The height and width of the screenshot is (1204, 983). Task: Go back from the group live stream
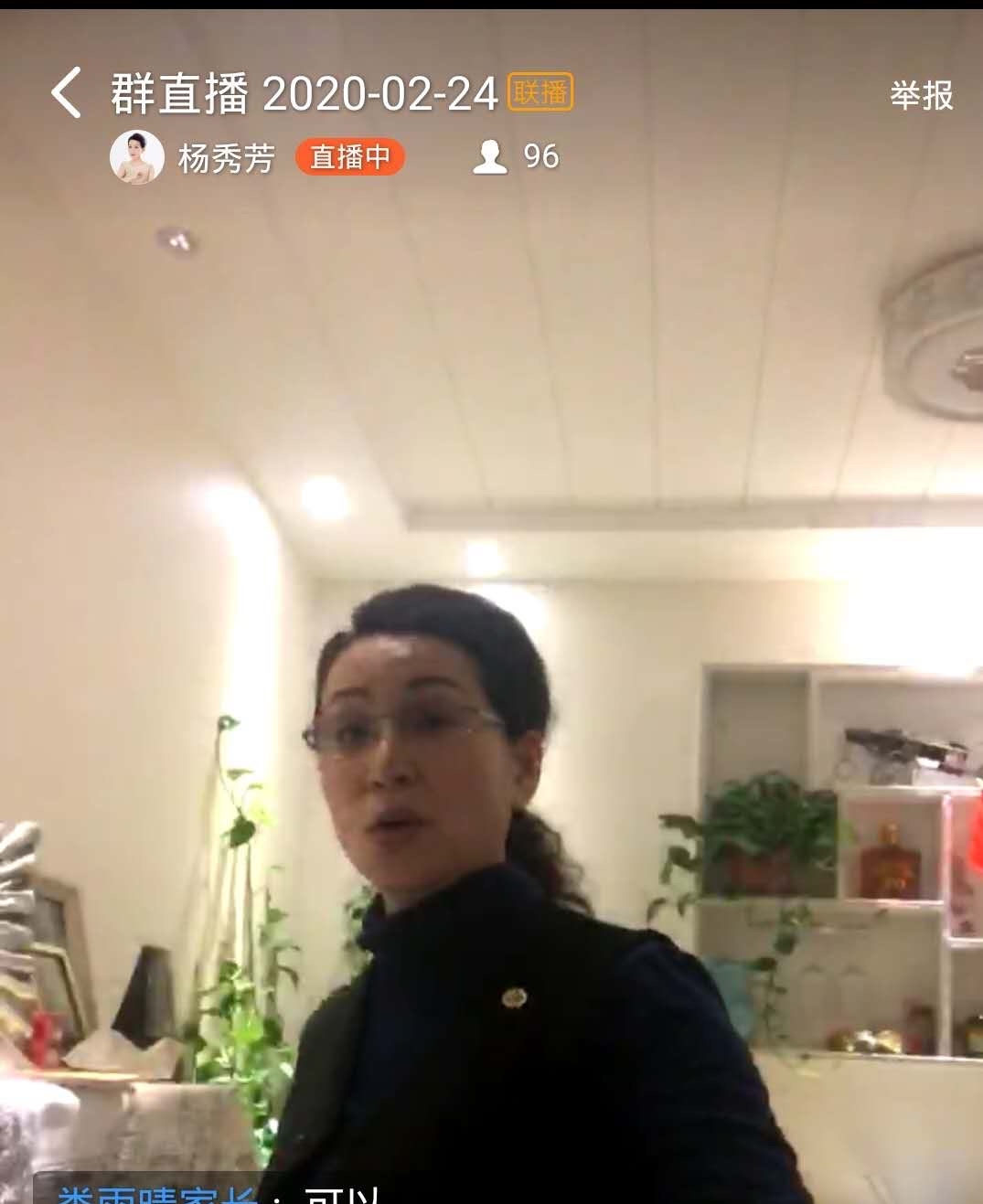click(66, 93)
